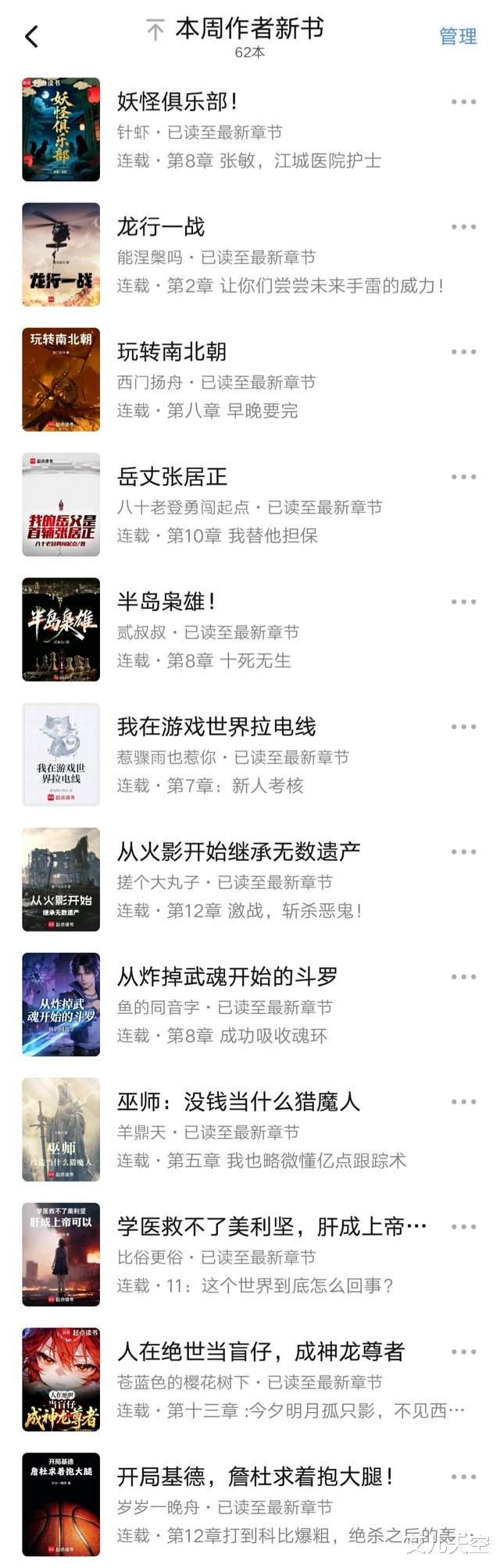Open more options for 龙行一战
This screenshot has width=500, height=1568.
coord(463,227)
